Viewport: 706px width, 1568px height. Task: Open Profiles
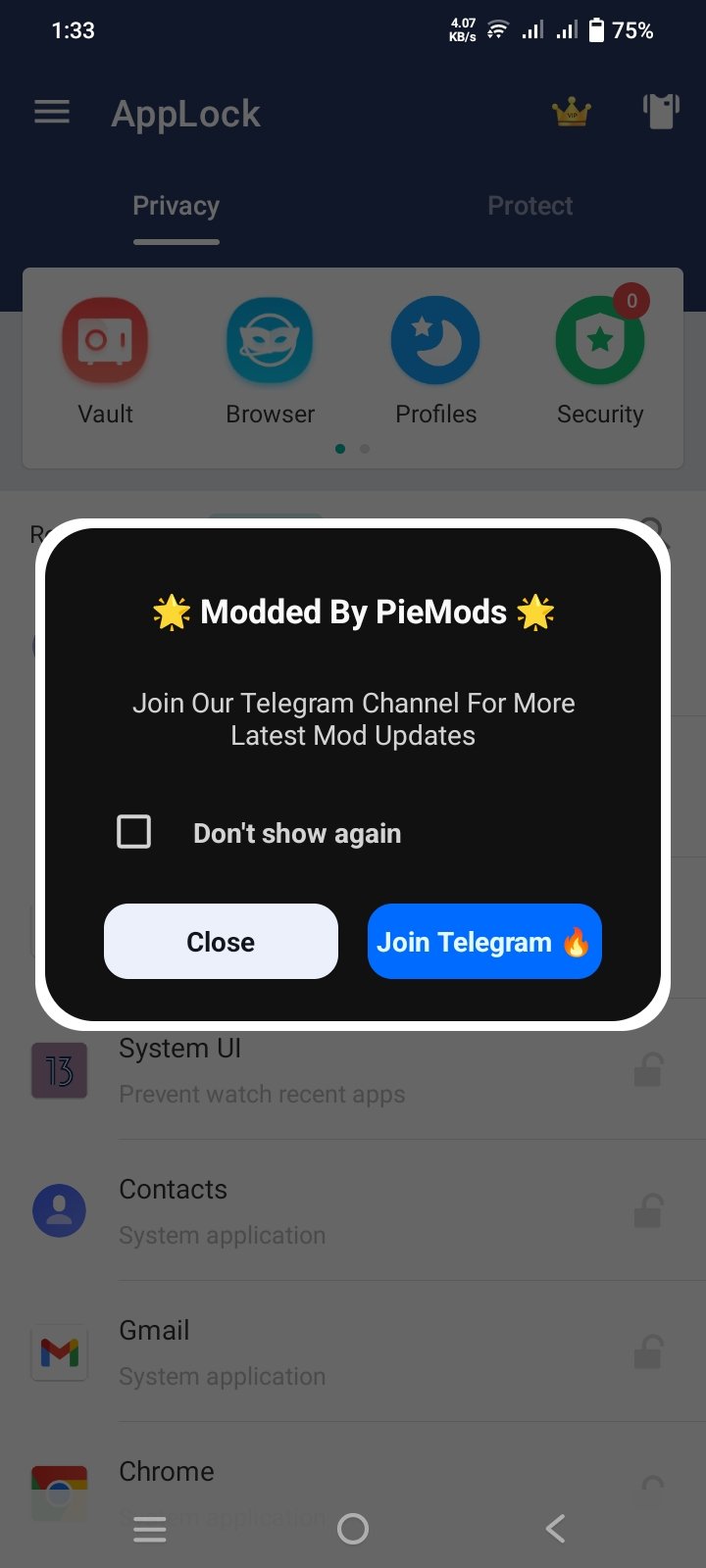(x=435, y=362)
